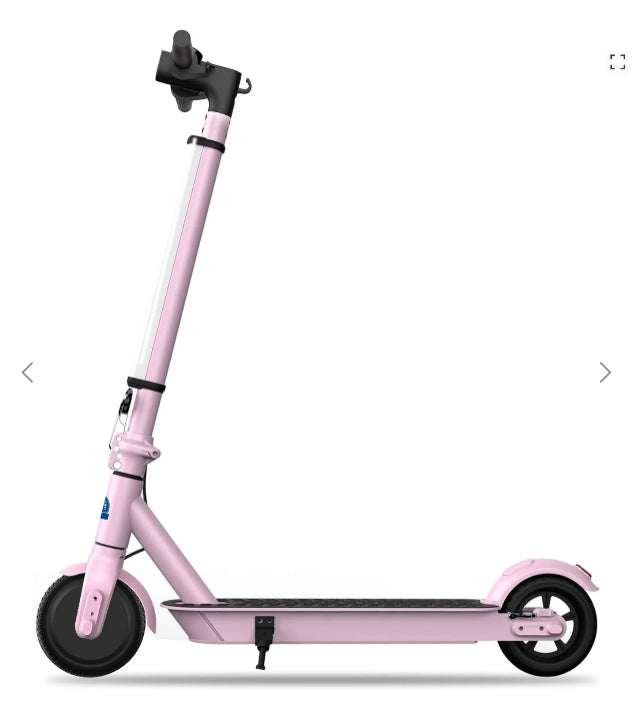This screenshot has height=707, width=638.
Task: Expand the scooter image to fullscreen
Action: tap(617, 62)
